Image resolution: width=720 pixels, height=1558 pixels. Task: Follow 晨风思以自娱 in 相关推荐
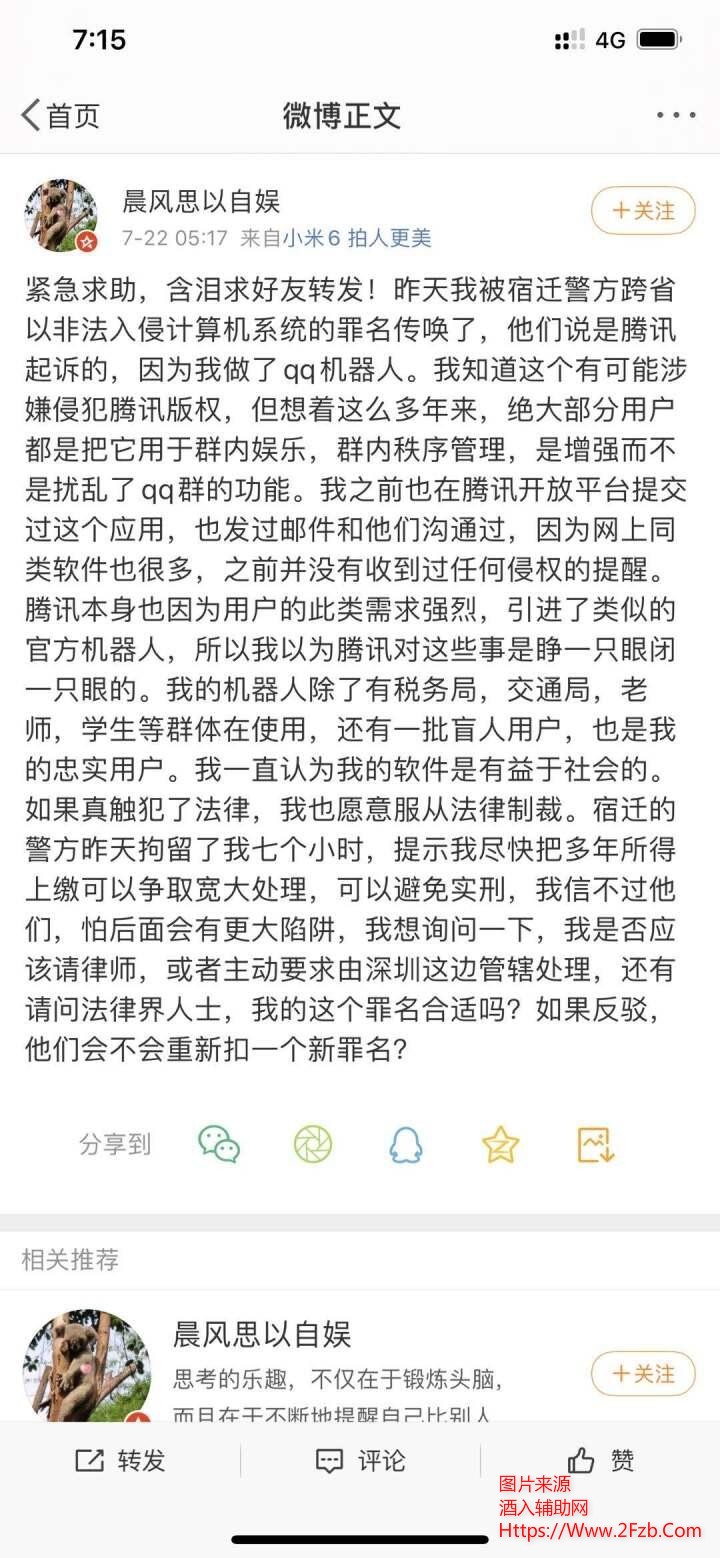tap(642, 1374)
